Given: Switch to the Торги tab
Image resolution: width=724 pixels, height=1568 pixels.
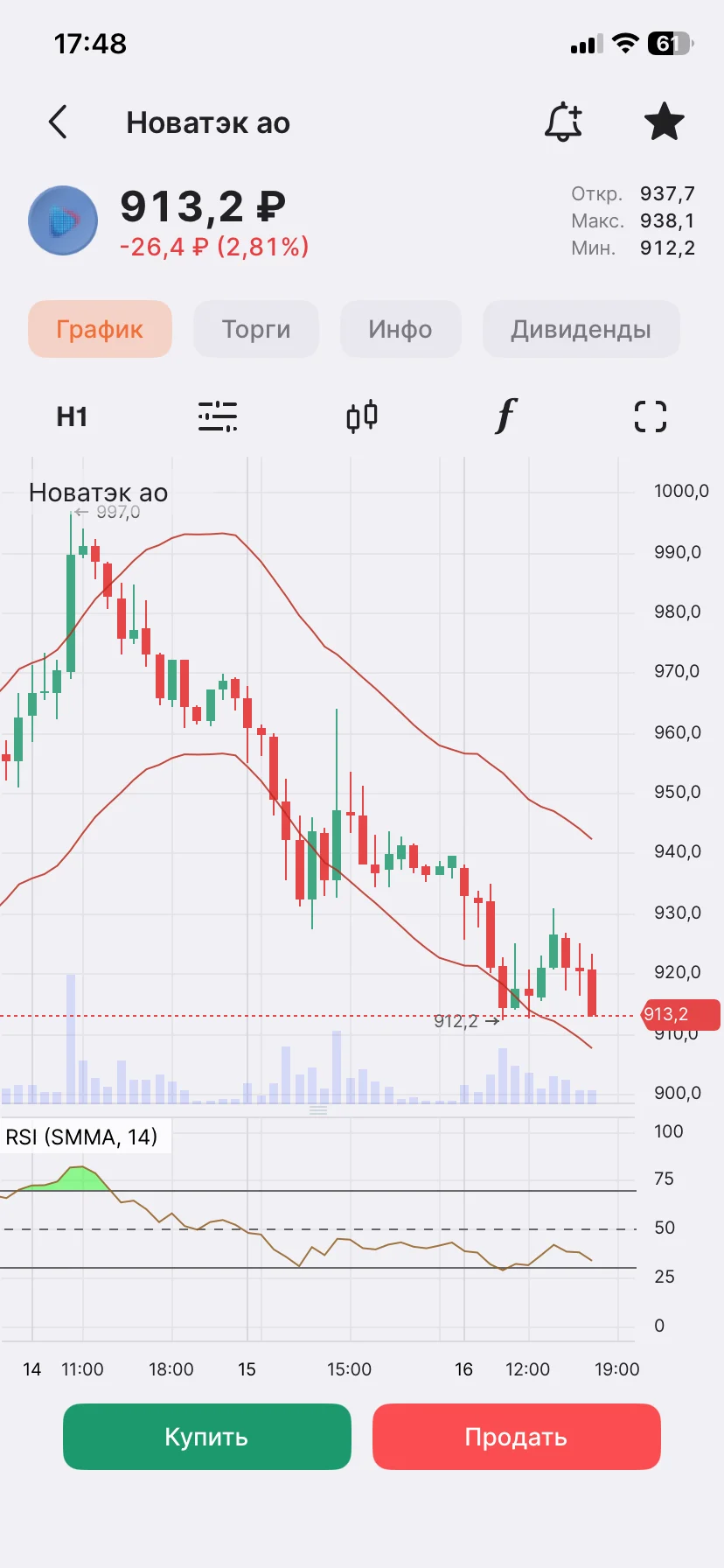Looking at the screenshot, I should tap(256, 329).
